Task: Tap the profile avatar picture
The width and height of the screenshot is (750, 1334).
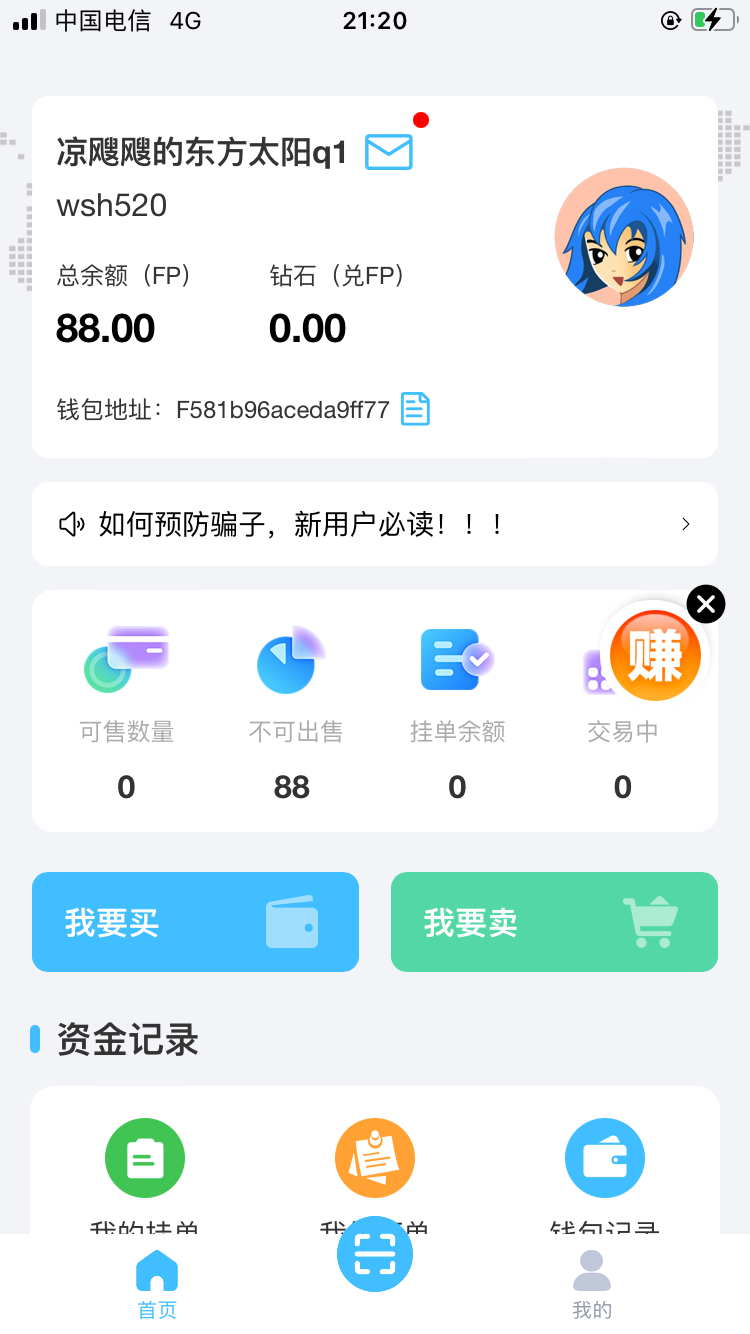Action: (624, 238)
